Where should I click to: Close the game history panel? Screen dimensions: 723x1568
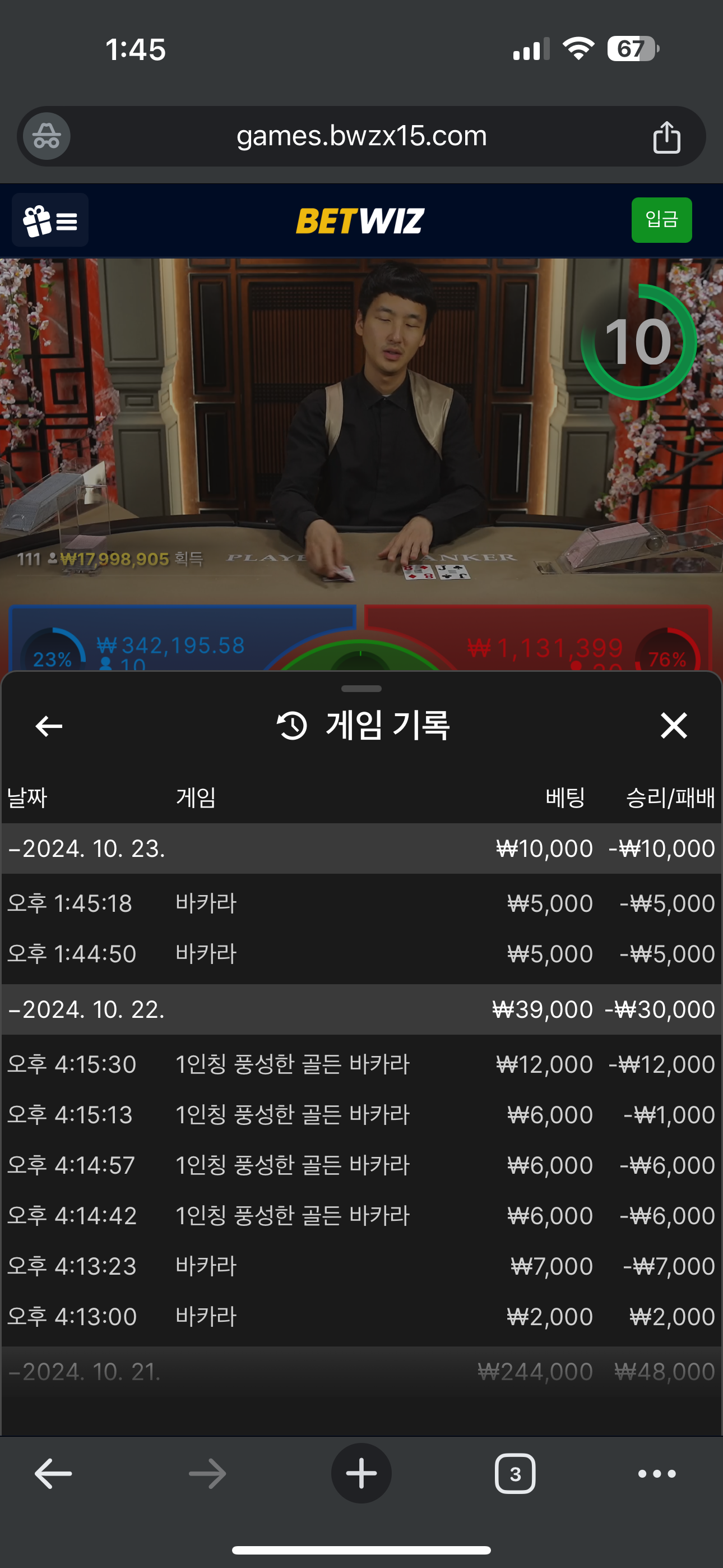click(x=673, y=726)
